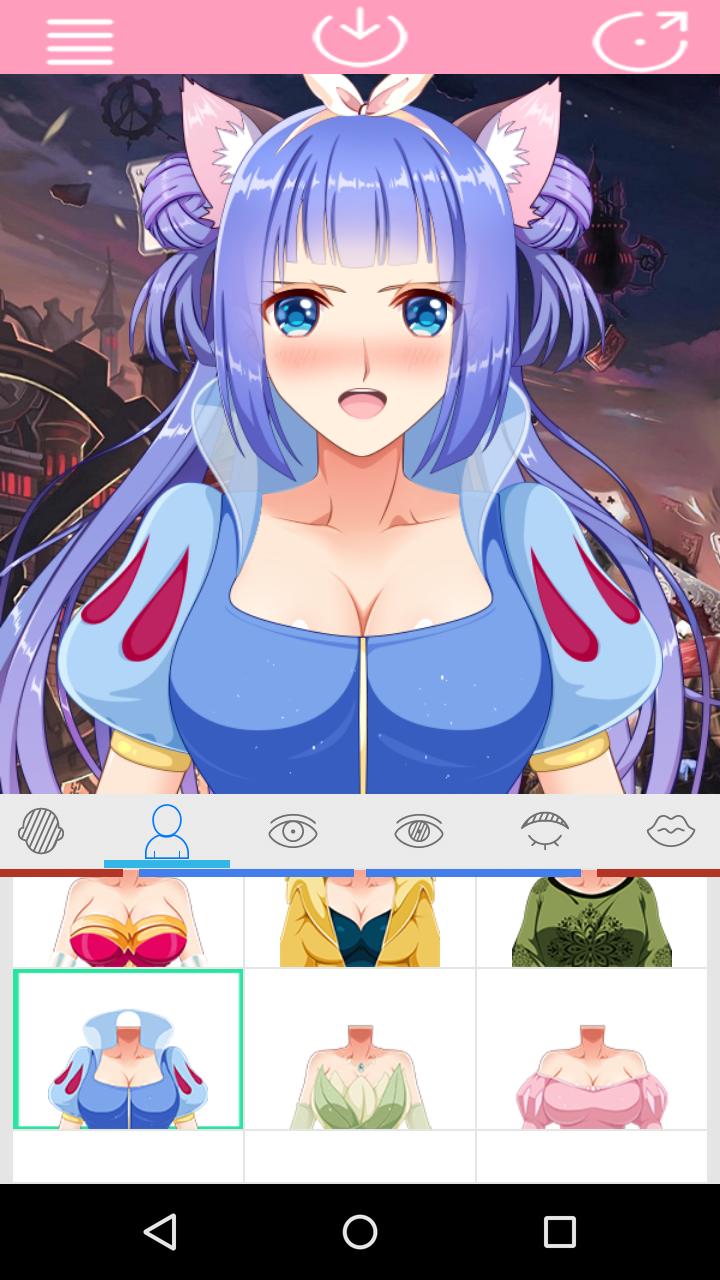Open the lips category tab
Viewport: 720px width, 1280px height.
point(670,831)
